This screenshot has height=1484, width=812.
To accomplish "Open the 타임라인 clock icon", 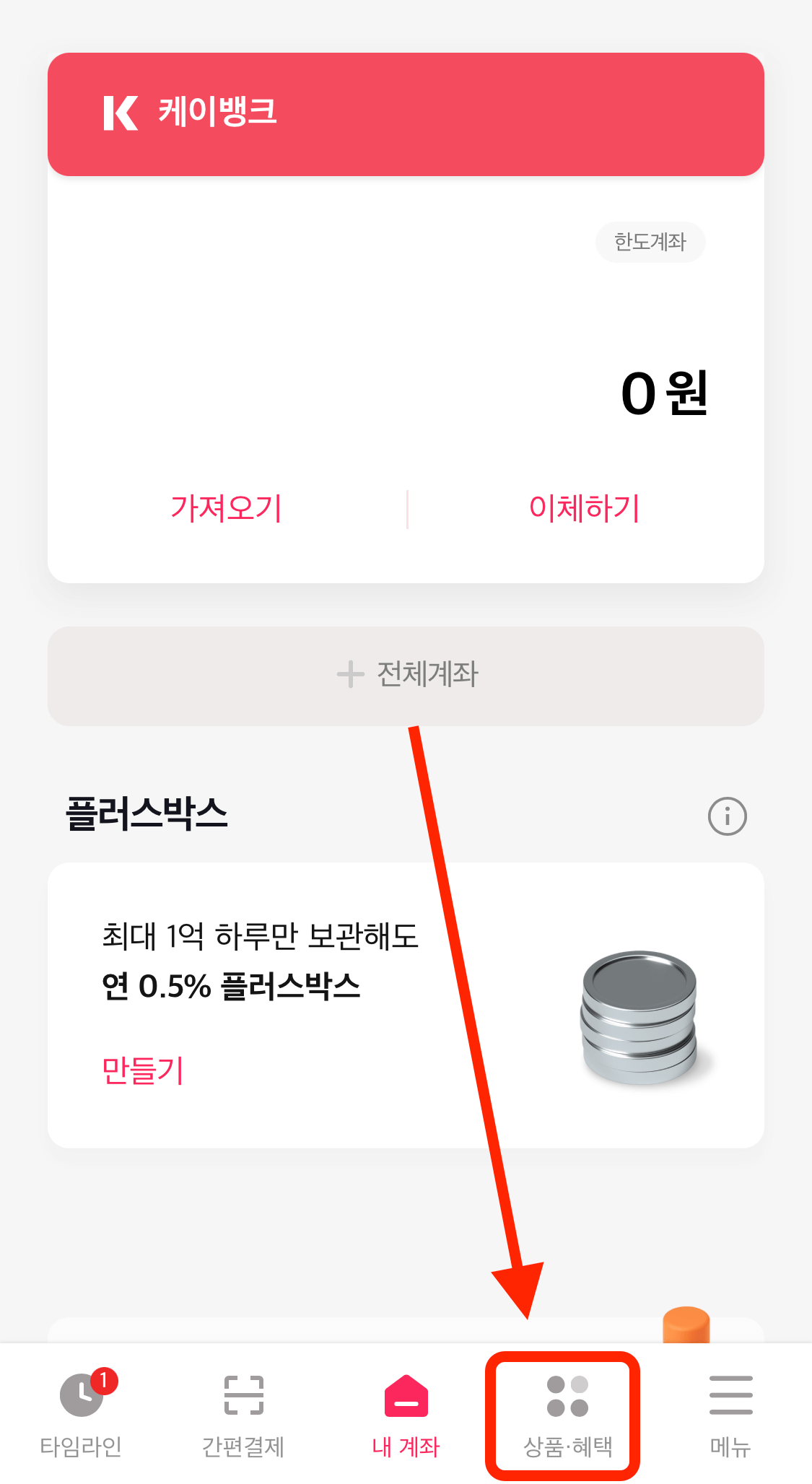I will (81, 1394).
